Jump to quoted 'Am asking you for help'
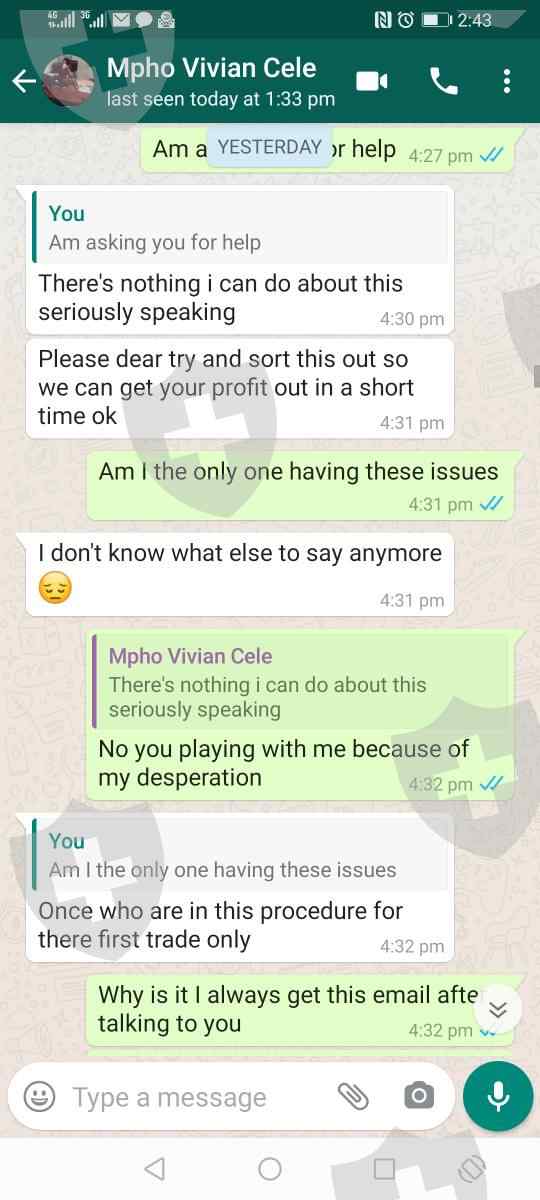This screenshot has width=540, height=1200. [240, 228]
